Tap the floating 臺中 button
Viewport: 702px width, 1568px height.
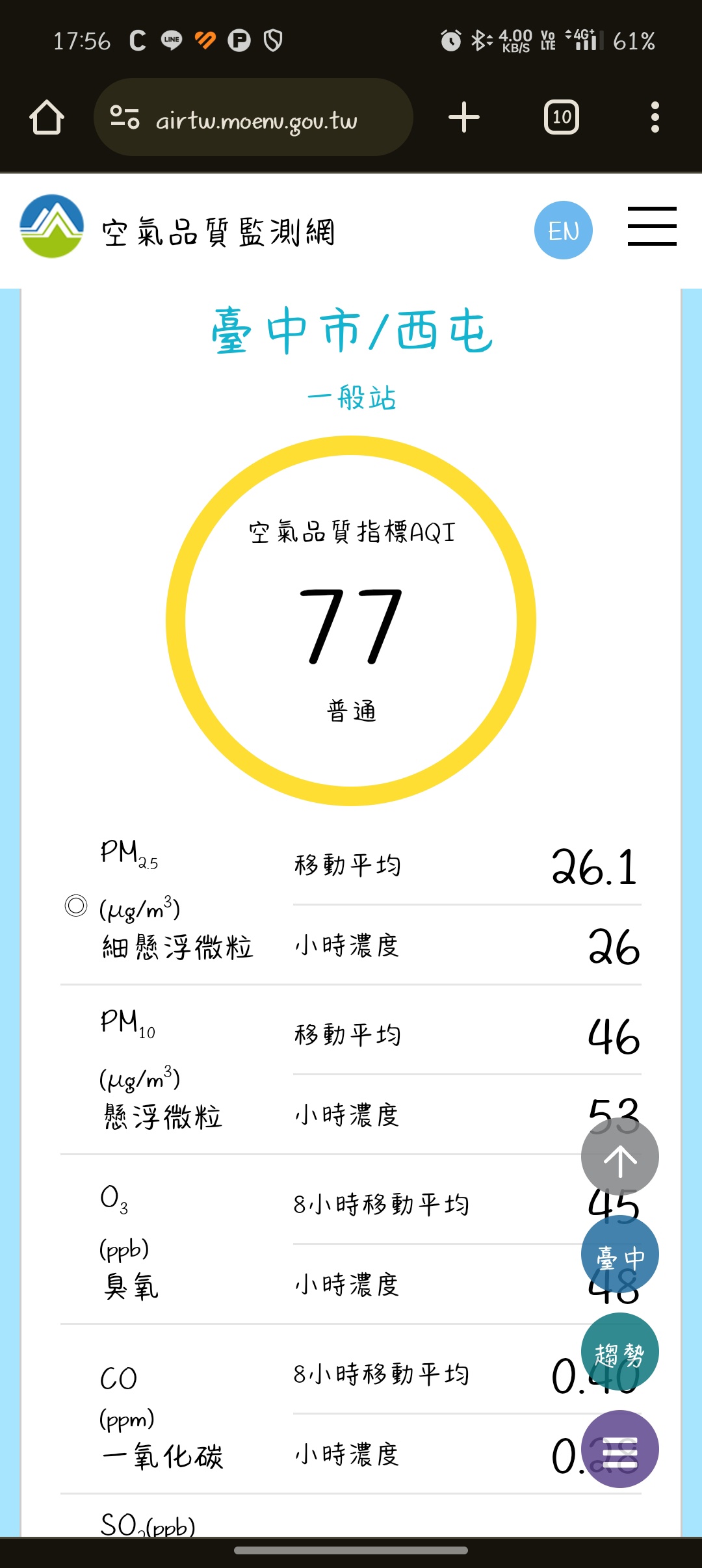(619, 1255)
